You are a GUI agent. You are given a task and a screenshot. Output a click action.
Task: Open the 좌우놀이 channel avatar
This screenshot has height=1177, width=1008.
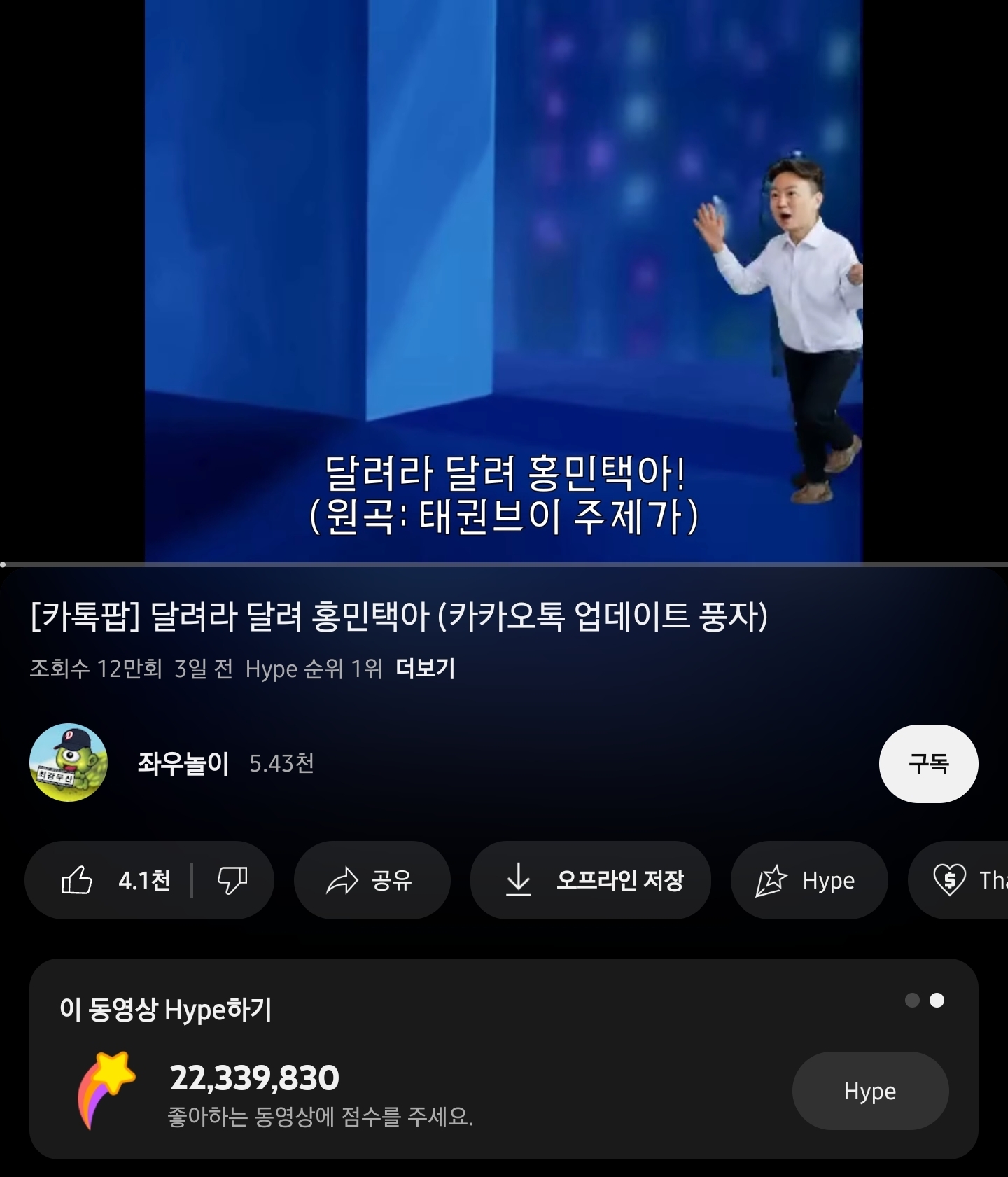click(x=69, y=762)
